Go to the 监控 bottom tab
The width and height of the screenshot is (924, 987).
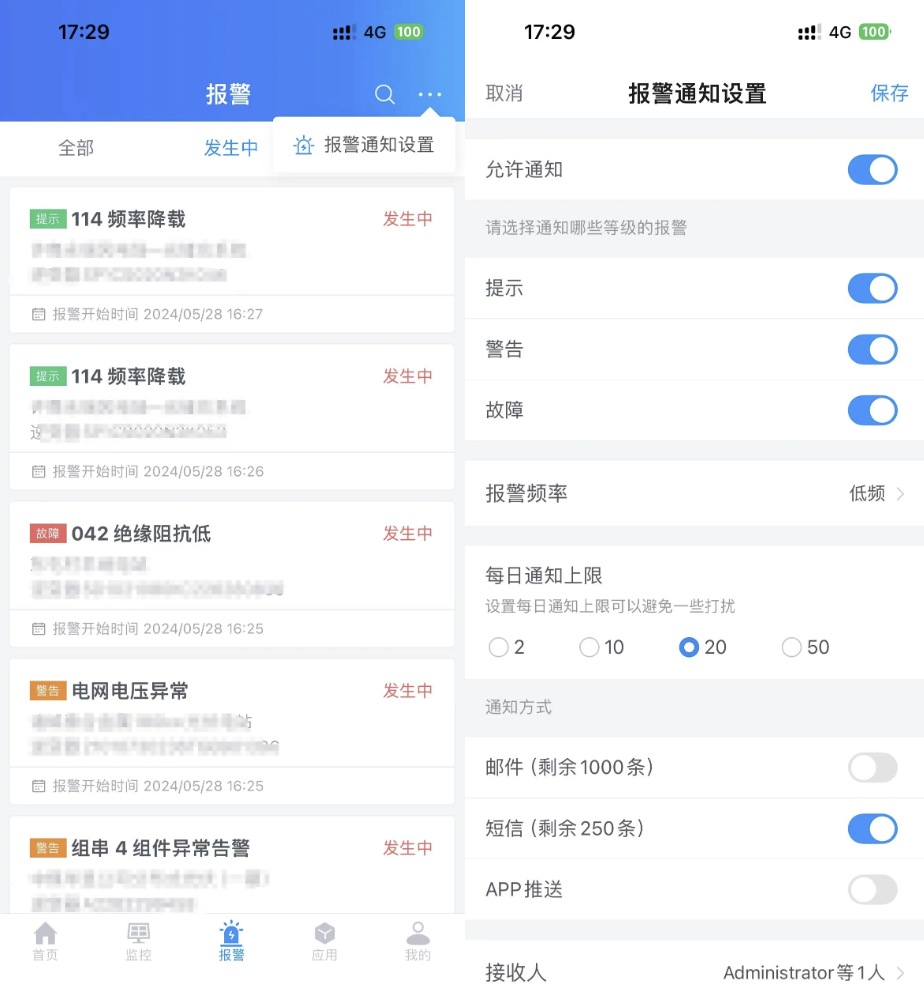click(138, 941)
